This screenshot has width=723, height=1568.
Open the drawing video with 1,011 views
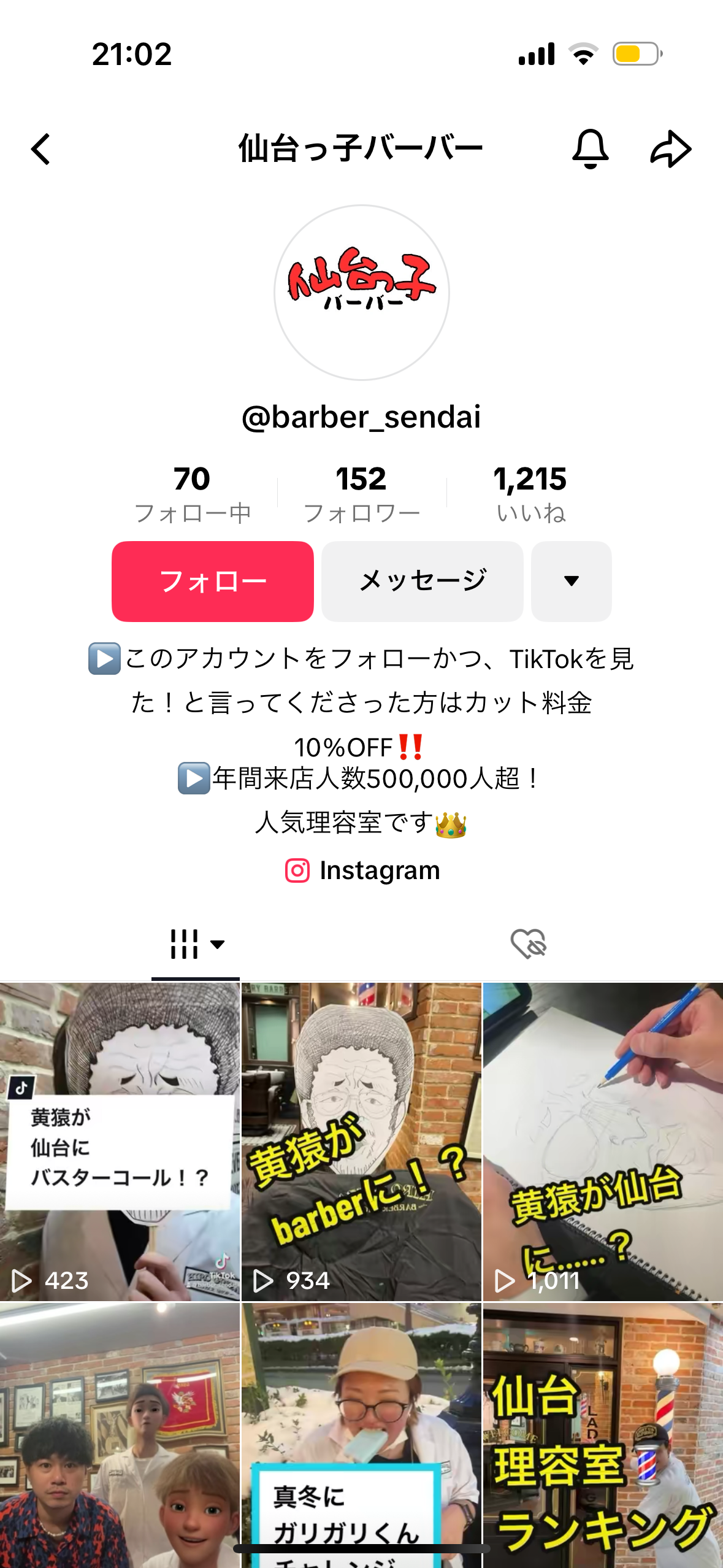pyautogui.click(x=603, y=1141)
